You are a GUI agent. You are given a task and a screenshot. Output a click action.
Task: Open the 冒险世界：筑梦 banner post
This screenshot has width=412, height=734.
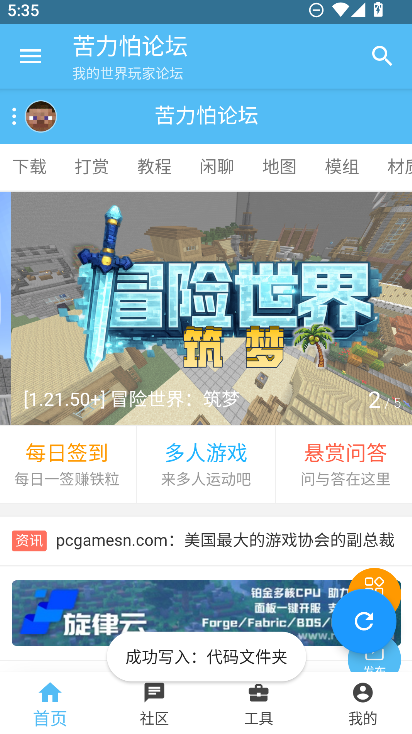click(211, 308)
